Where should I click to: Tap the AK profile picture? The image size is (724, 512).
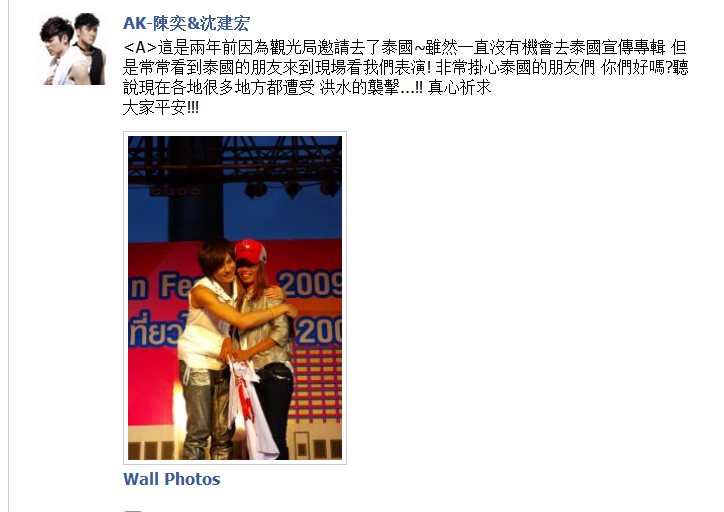[72, 49]
